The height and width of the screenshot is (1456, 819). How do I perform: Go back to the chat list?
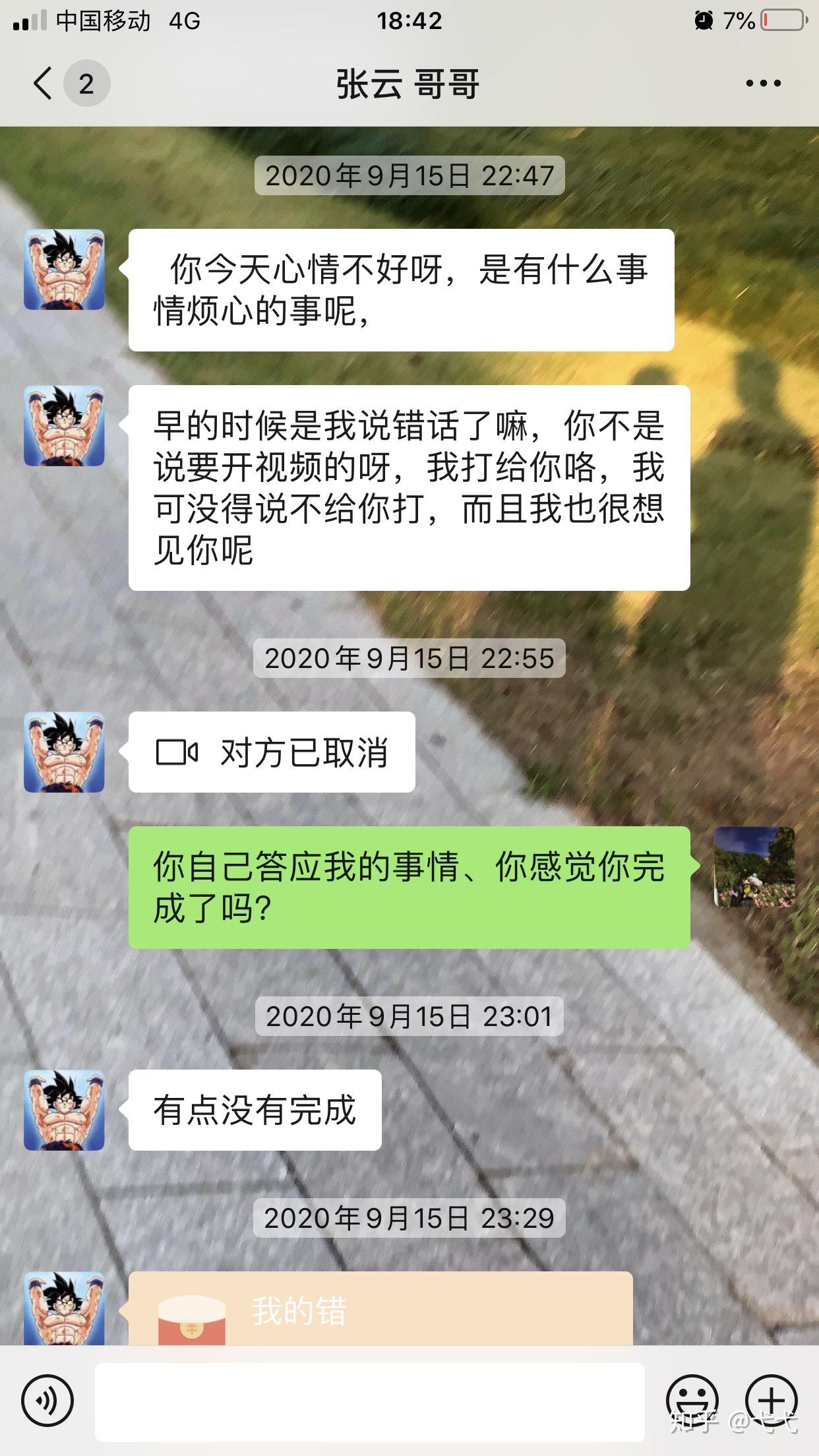[x=44, y=84]
